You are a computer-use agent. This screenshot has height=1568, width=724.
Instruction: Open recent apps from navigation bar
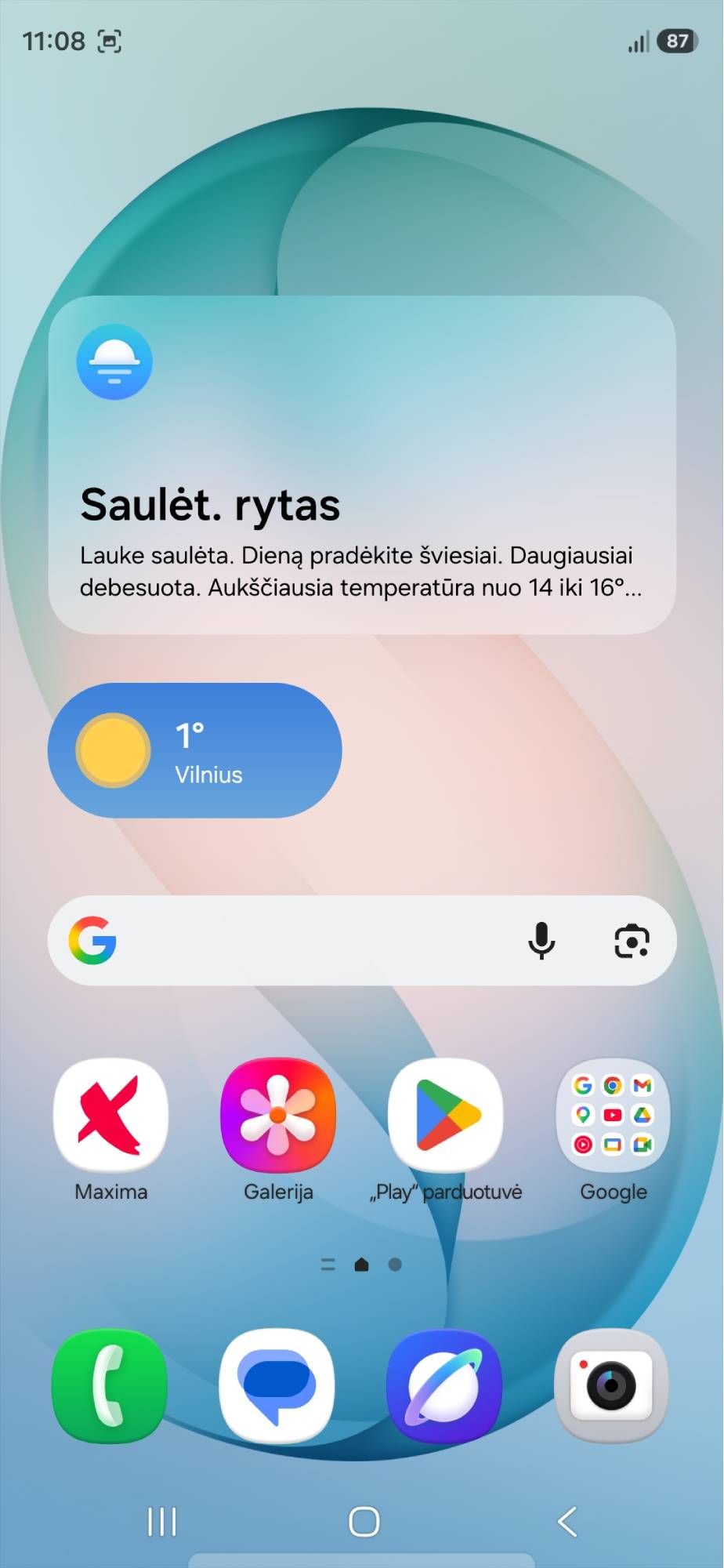pos(162,1522)
